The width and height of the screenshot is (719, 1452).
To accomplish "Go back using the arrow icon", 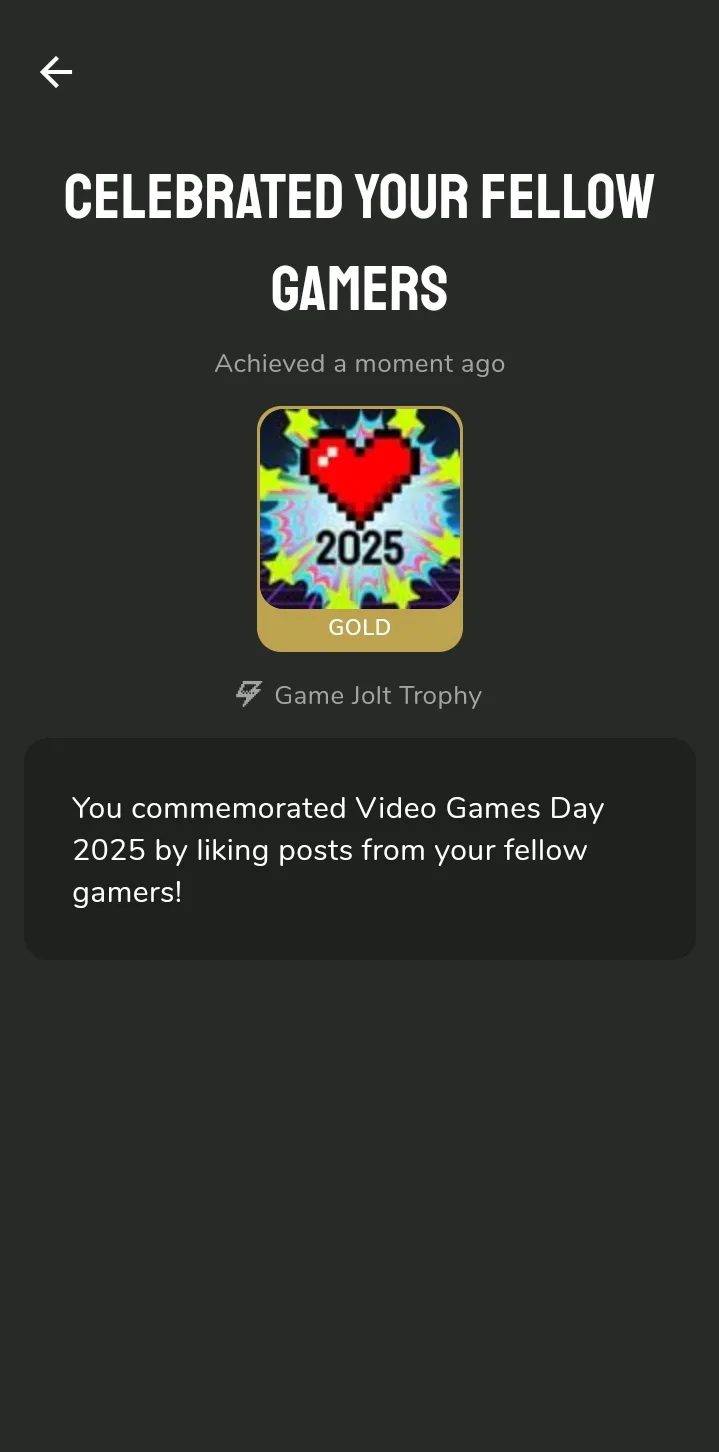I will (56, 72).
